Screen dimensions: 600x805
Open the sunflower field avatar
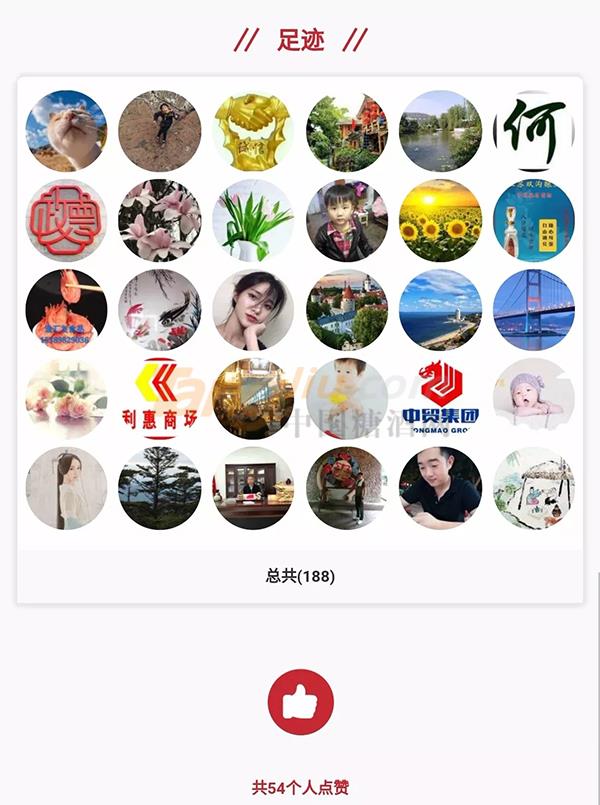(x=441, y=220)
